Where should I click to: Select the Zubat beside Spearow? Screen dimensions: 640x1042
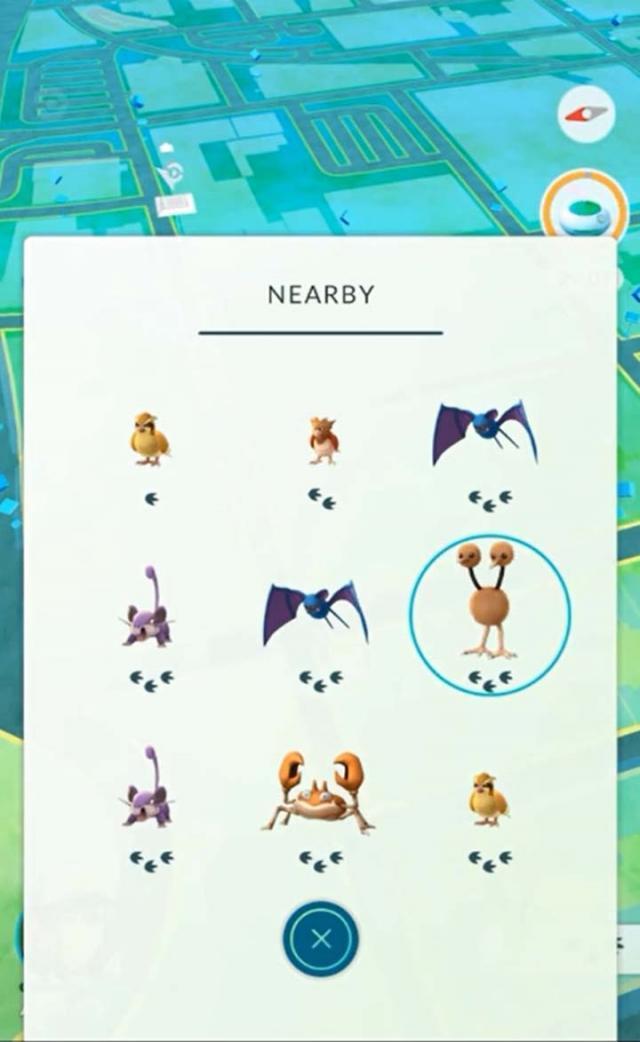[x=485, y=433]
